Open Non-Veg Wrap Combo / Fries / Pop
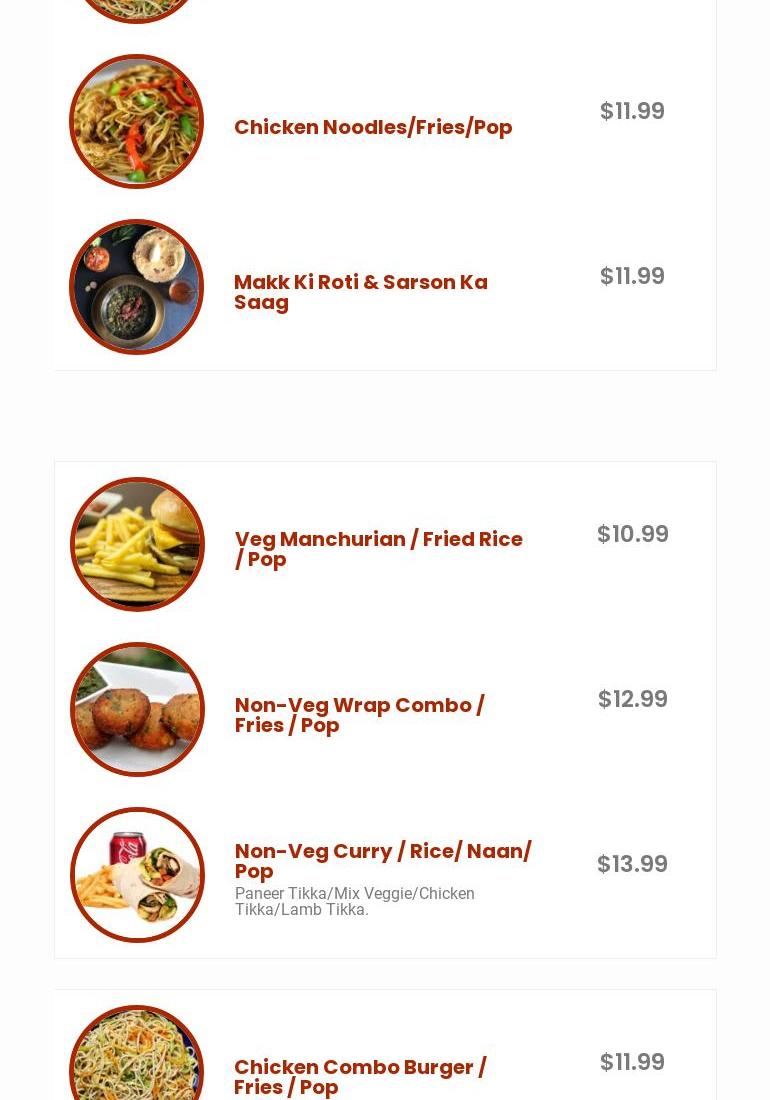The image size is (770, 1100). 360,715
